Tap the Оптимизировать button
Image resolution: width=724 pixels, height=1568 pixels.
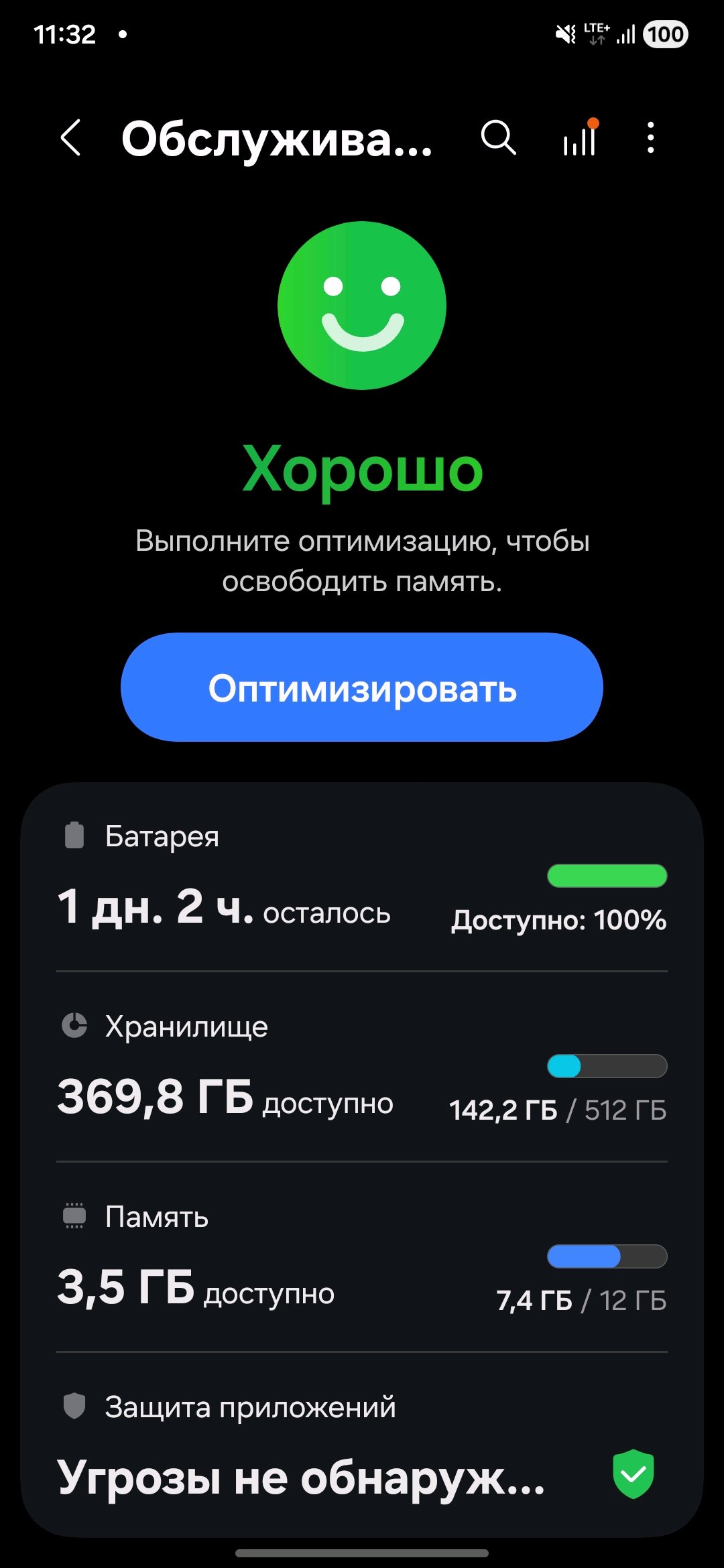(362, 687)
